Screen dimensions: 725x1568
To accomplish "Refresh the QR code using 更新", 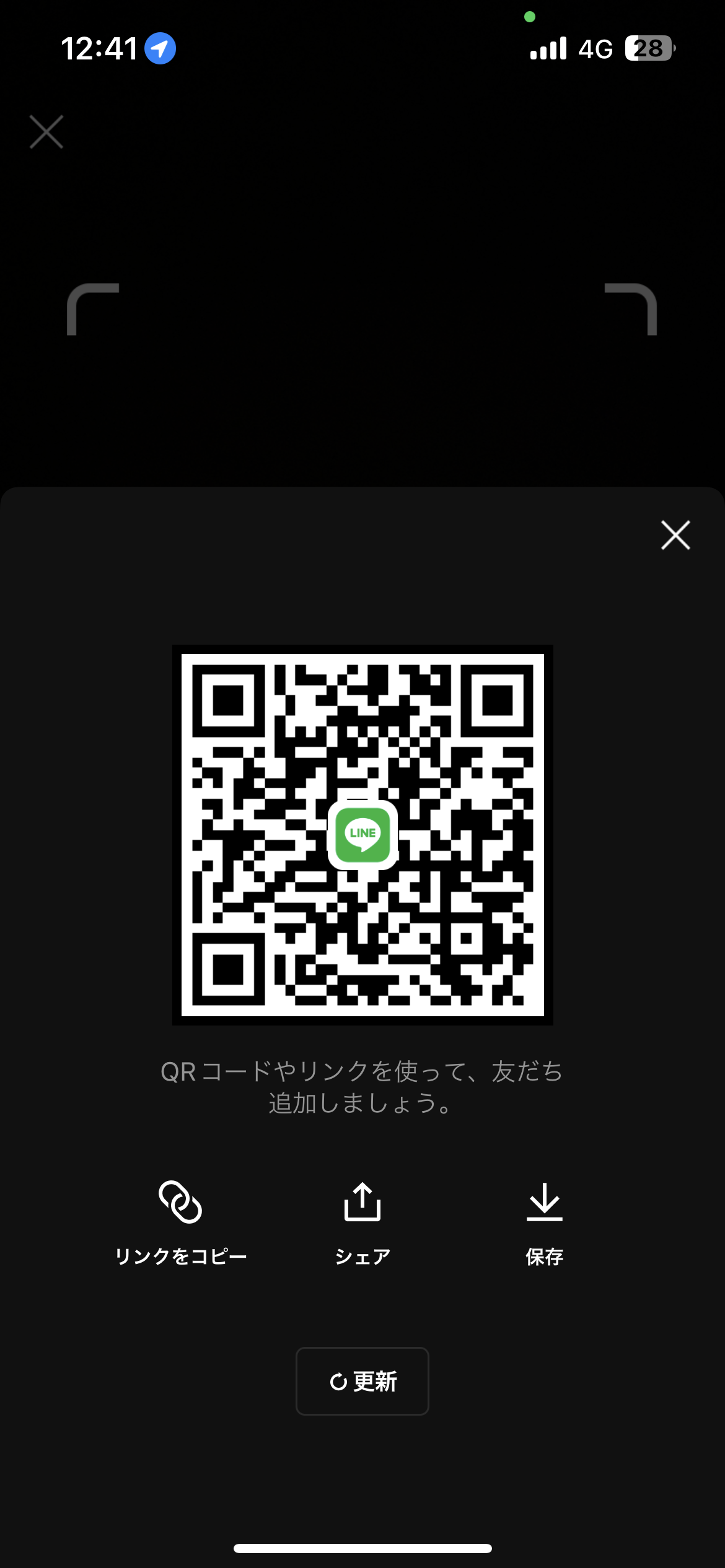I will [362, 1381].
